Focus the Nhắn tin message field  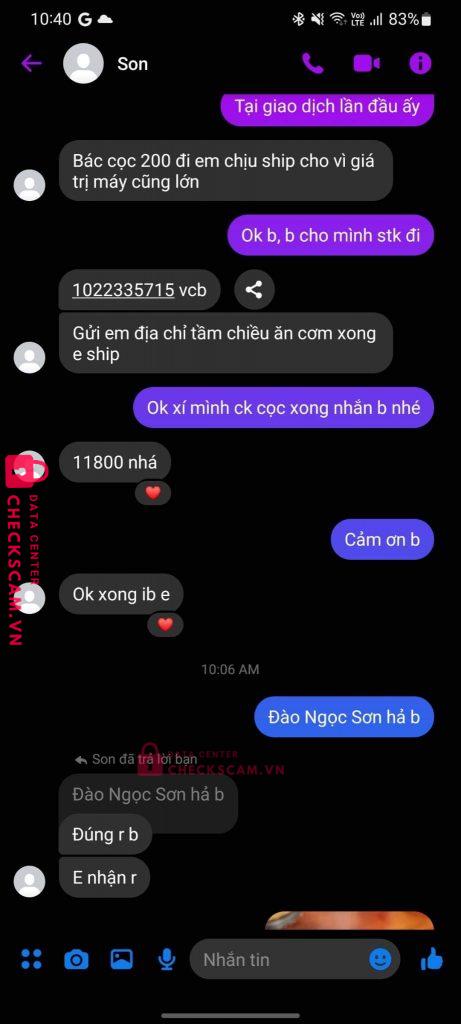[281, 959]
